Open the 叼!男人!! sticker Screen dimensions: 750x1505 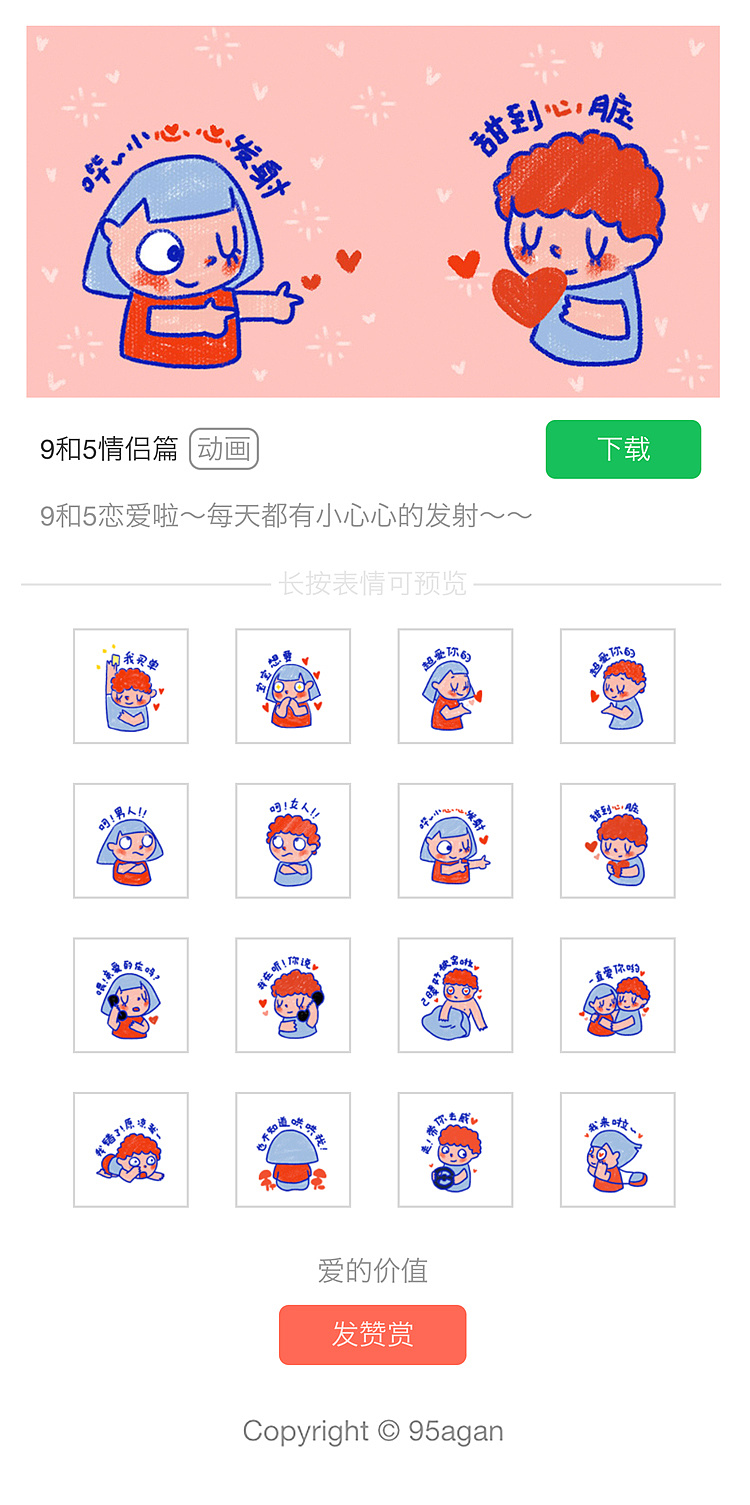tap(131, 841)
